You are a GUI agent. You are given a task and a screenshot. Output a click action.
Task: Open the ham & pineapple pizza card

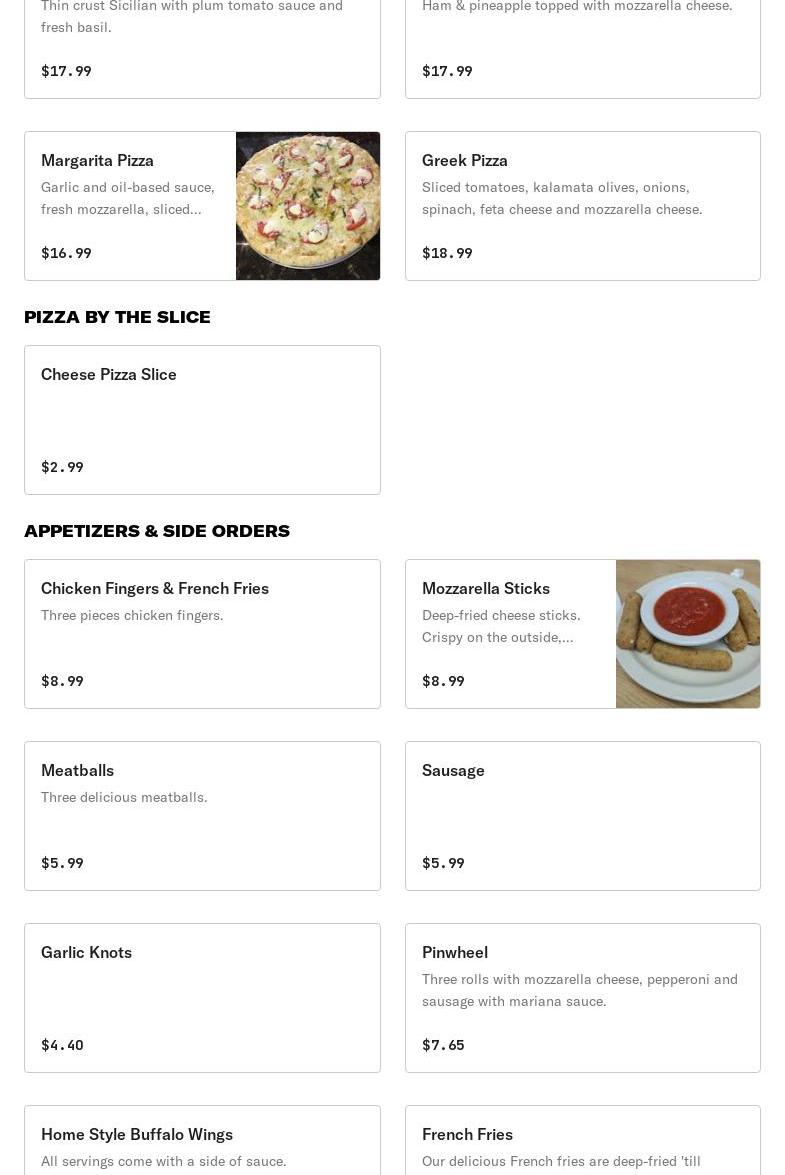click(582, 48)
